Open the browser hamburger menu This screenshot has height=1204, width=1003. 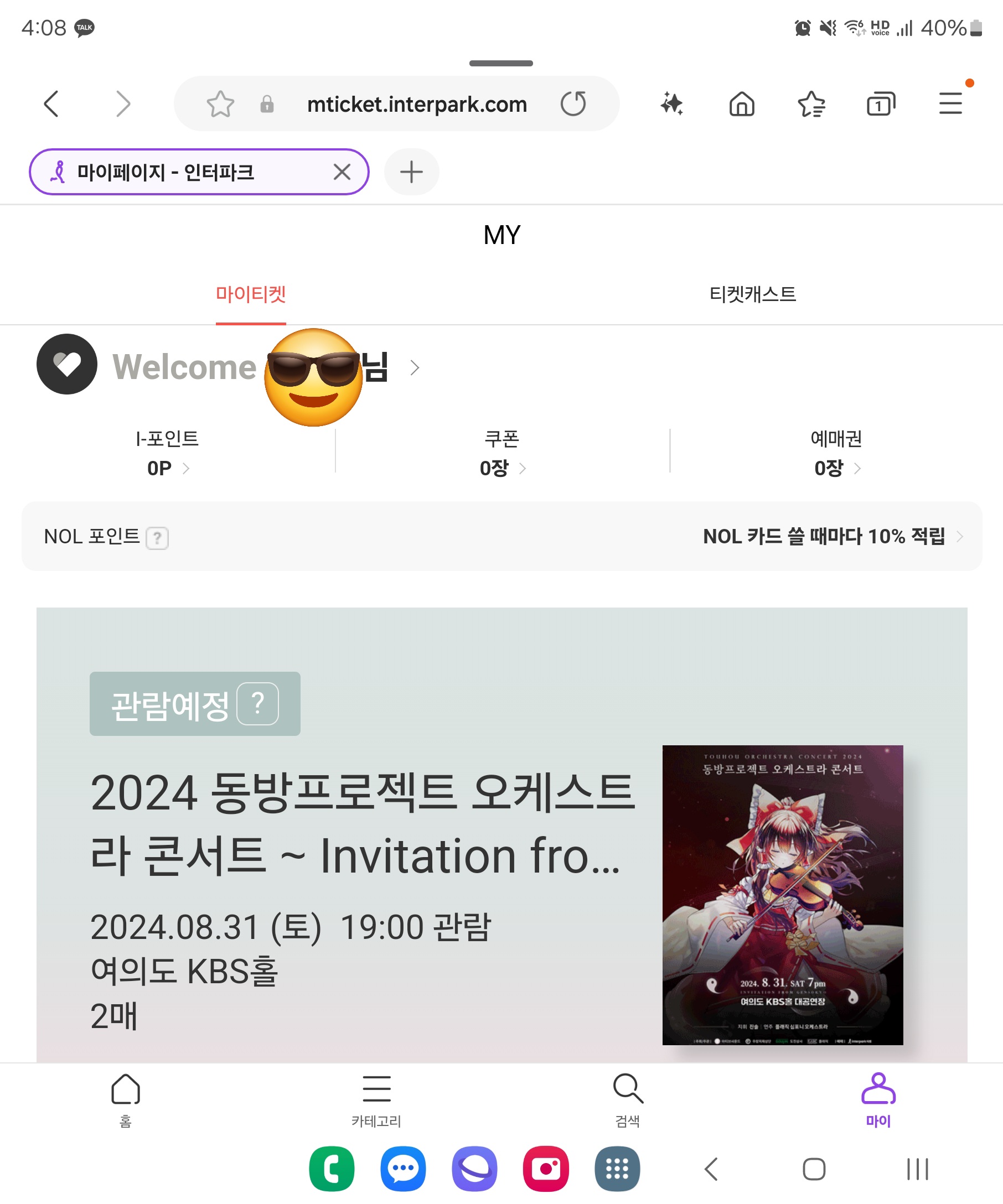click(x=950, y=105)
